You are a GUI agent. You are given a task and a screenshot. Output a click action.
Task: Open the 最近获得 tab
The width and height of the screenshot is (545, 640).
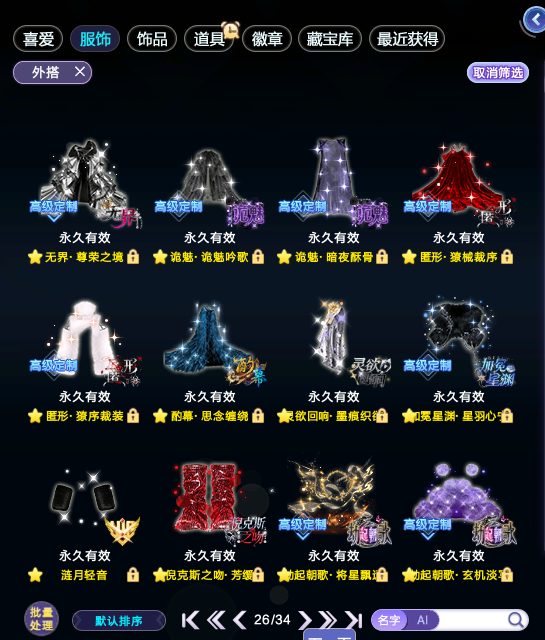pyautogui.click(x=407, y=39)
